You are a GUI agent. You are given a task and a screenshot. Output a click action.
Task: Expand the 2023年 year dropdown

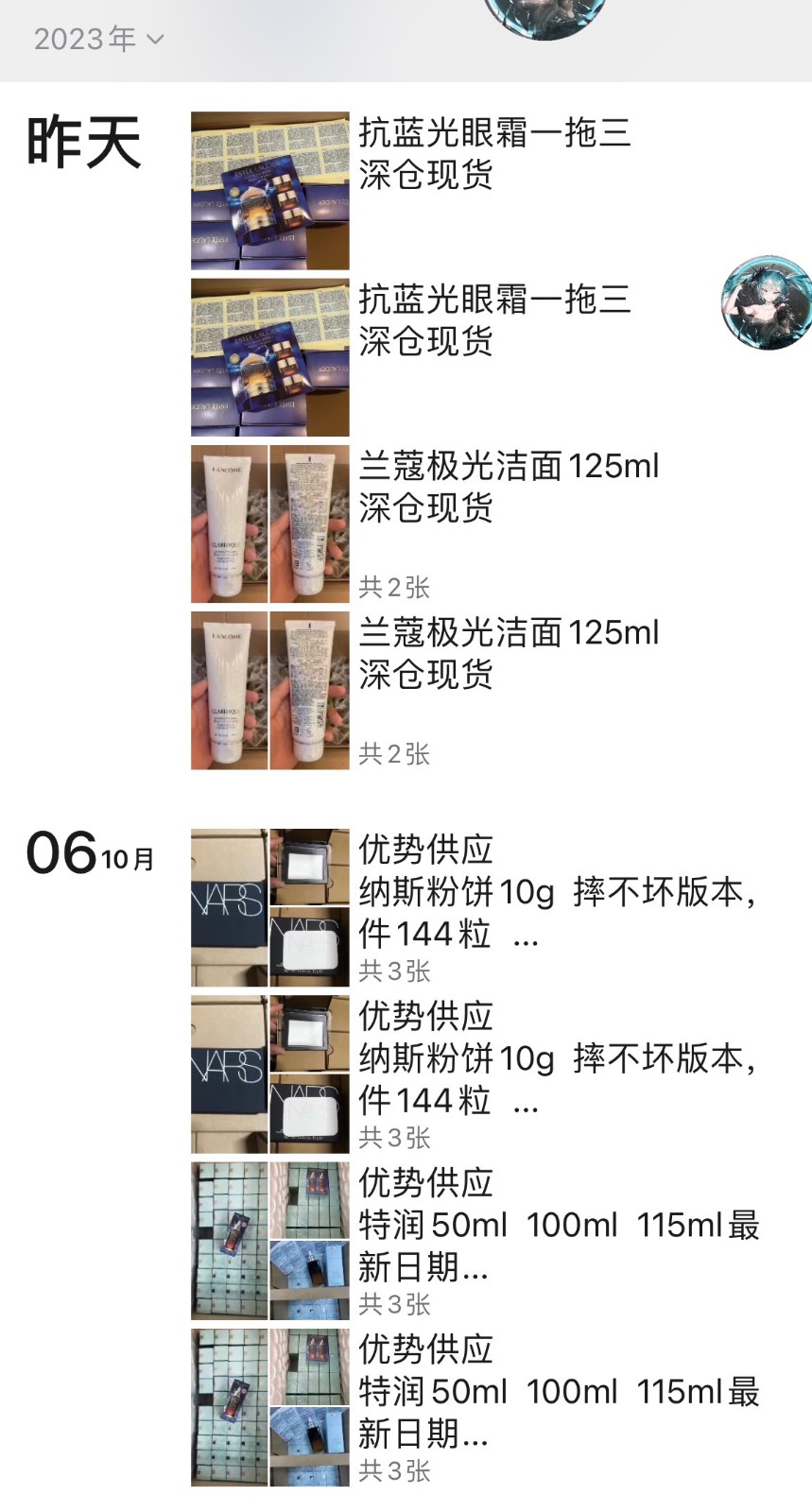coord(98,39)
